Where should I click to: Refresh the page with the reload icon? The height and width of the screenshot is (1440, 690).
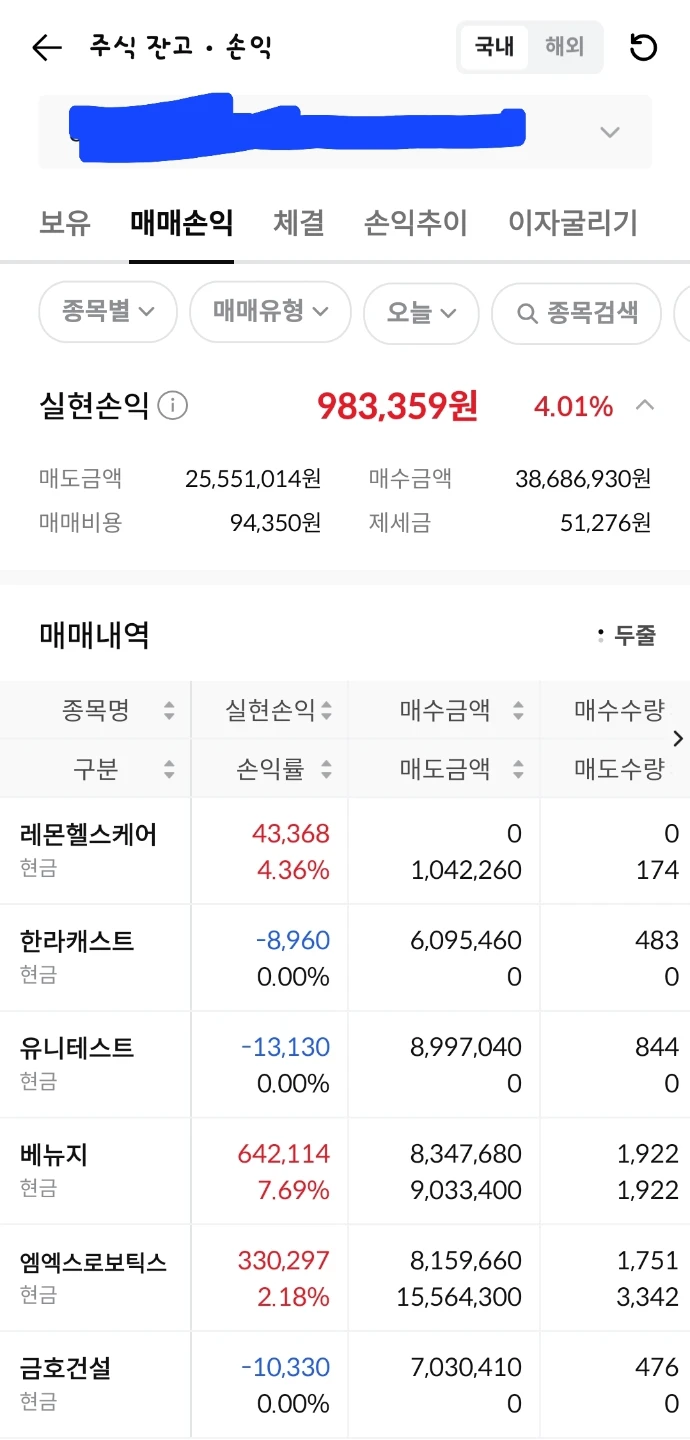tap(643, 47)
